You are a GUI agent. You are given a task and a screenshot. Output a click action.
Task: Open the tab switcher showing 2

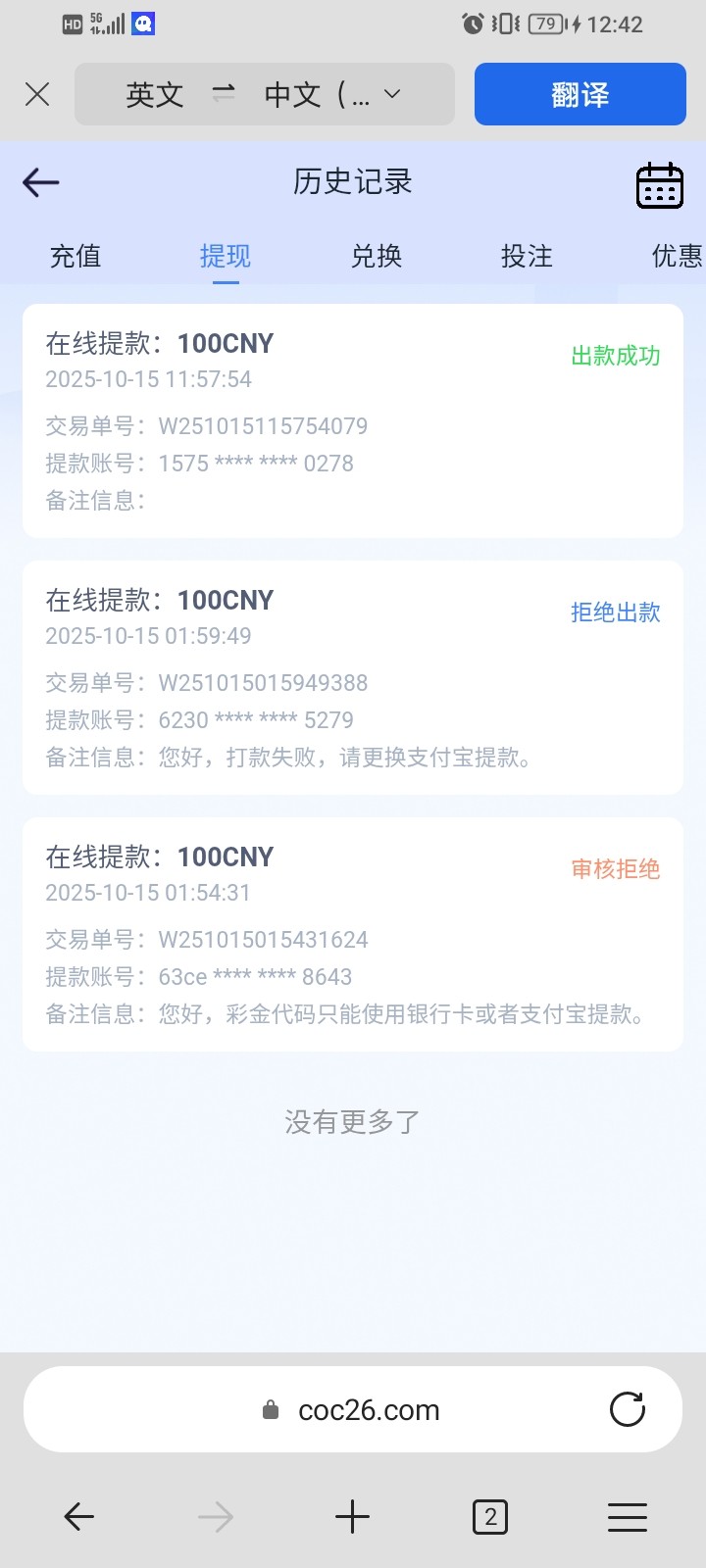pos(490,1517)
